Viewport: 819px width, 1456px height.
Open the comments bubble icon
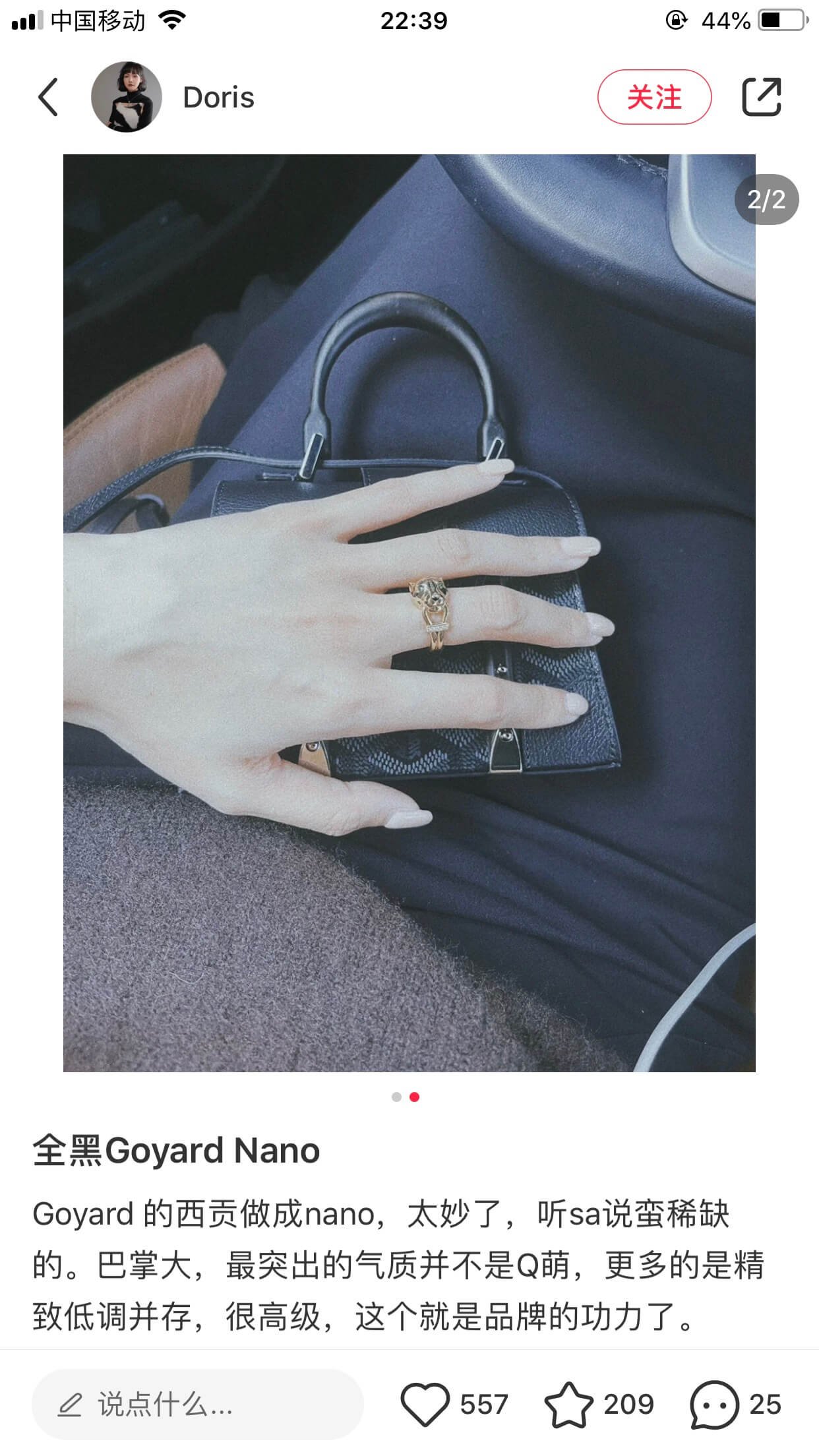[x=713, y=1405]
